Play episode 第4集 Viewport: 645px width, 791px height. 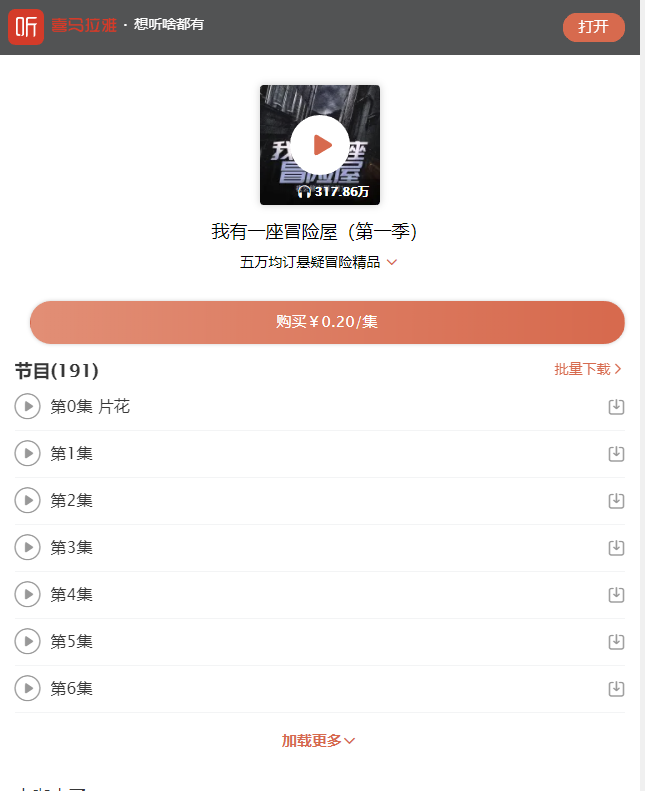point(27,594)
